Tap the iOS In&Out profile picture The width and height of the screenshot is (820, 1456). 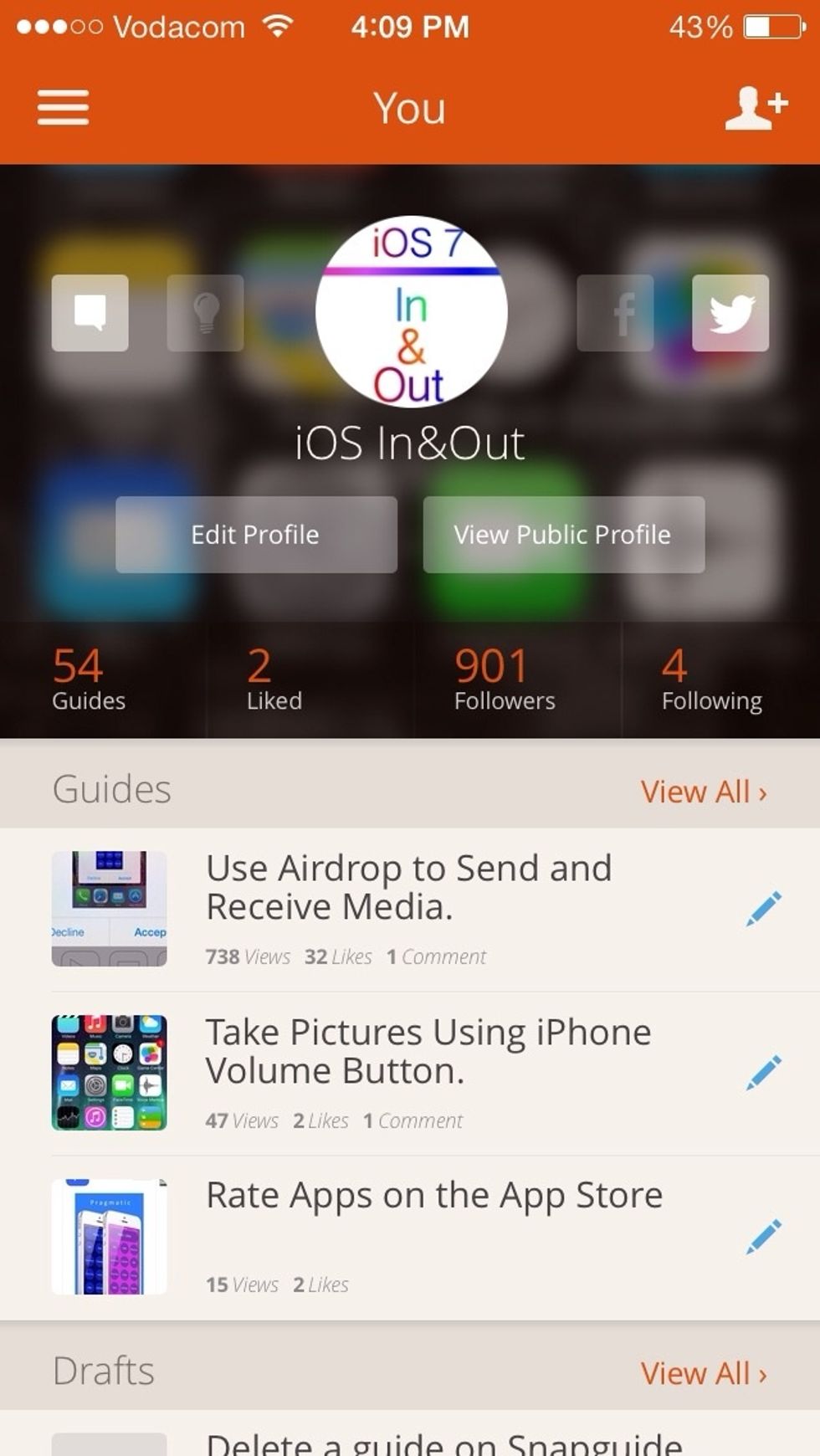point(411,312)
